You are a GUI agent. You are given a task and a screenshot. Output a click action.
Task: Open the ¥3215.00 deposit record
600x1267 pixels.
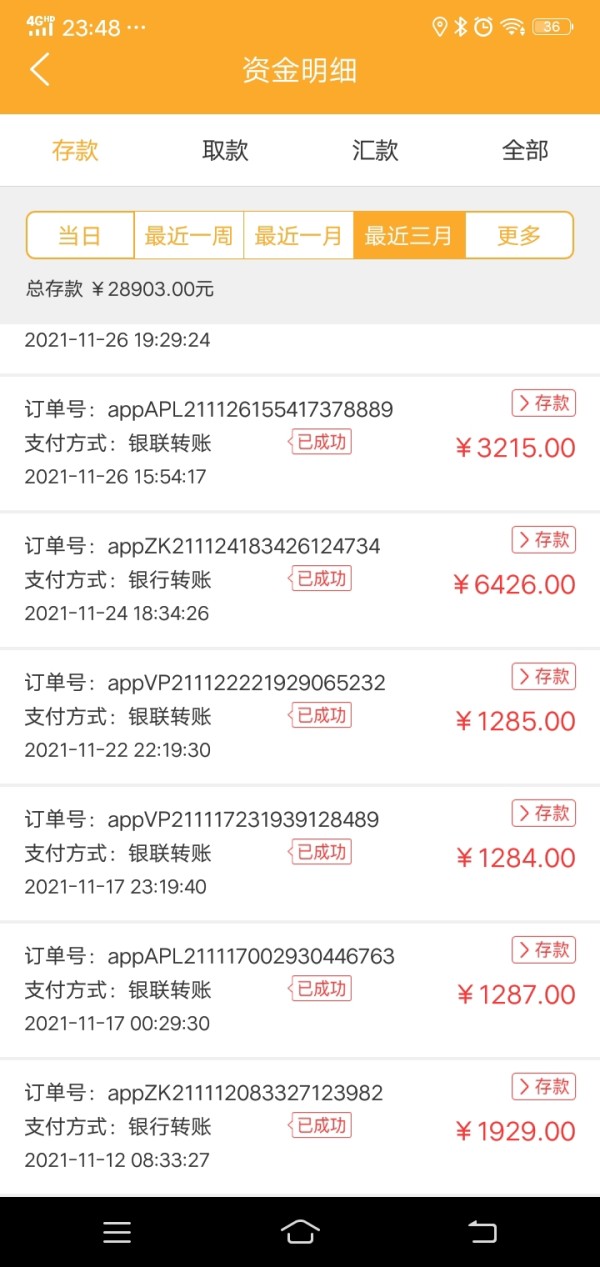click(x=300, y=443)
